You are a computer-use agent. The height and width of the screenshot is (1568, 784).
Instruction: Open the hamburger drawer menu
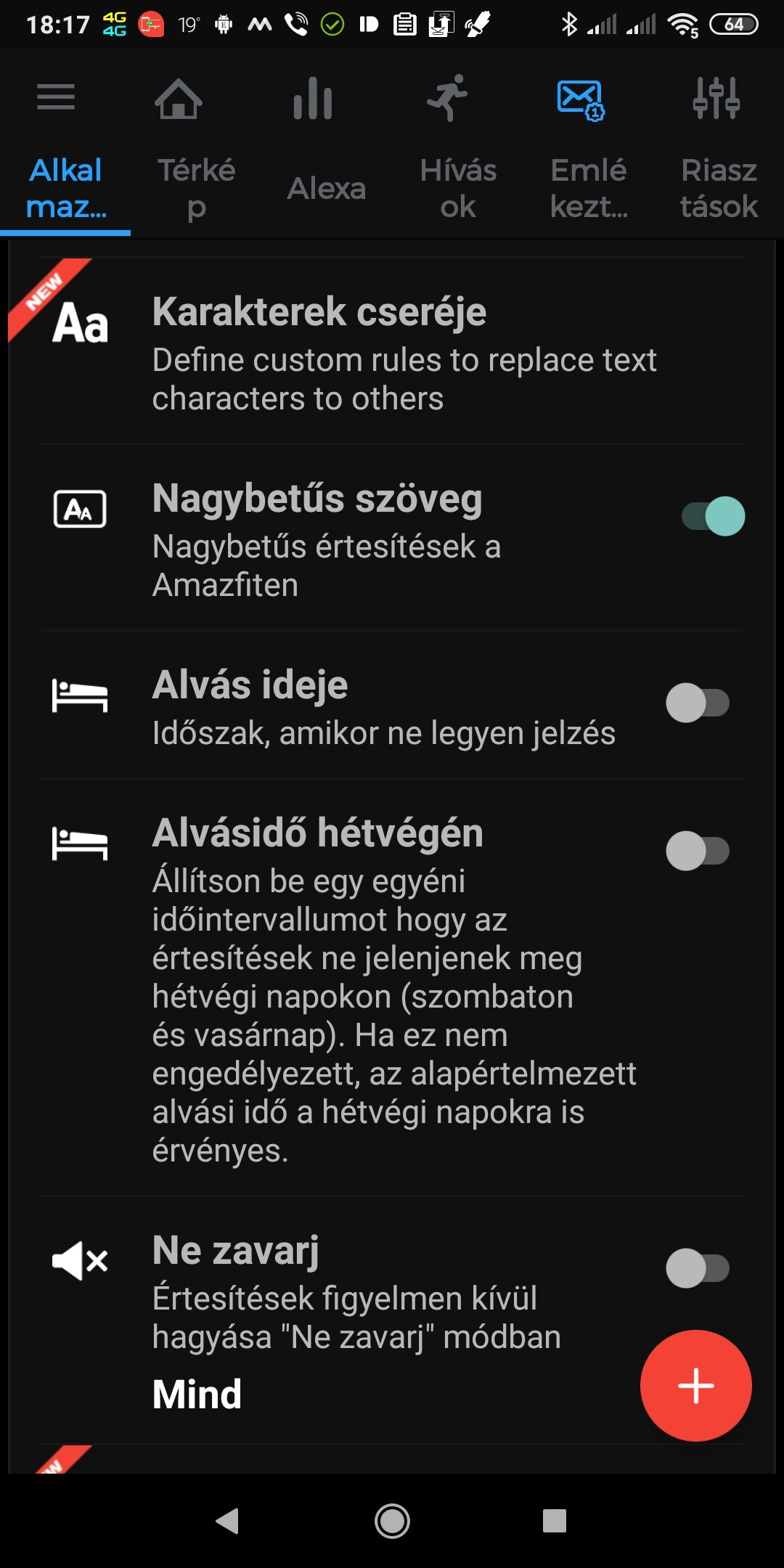(x=56, y=97)
